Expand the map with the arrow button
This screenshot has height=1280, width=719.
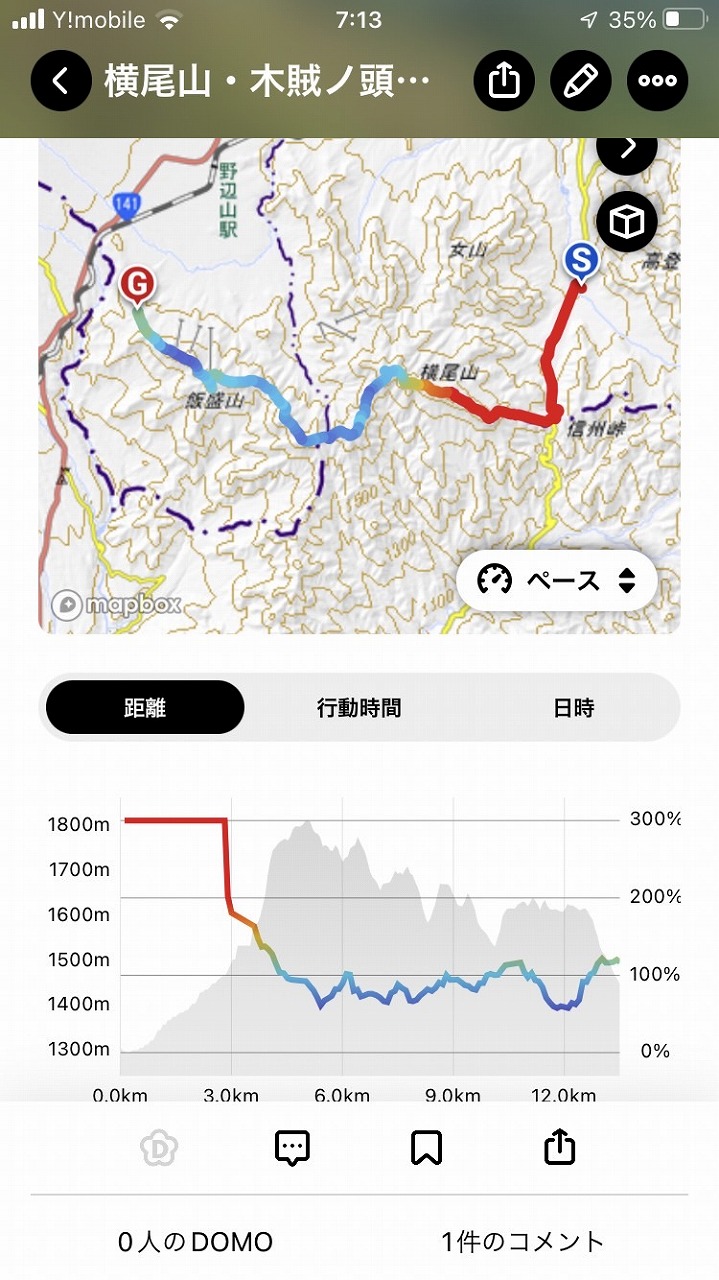(x=627, y=147)
